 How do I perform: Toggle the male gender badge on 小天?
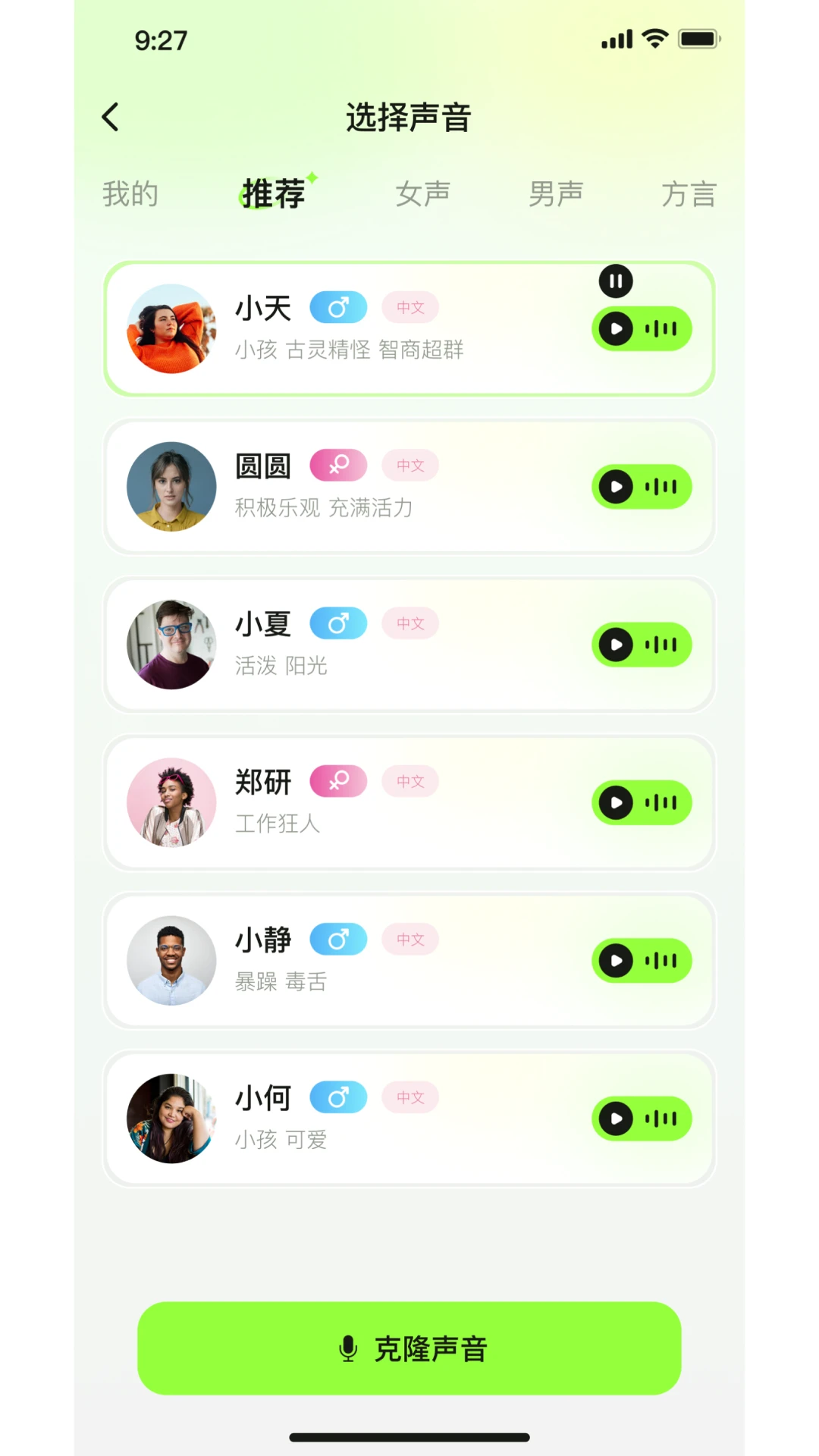point(337,307)
